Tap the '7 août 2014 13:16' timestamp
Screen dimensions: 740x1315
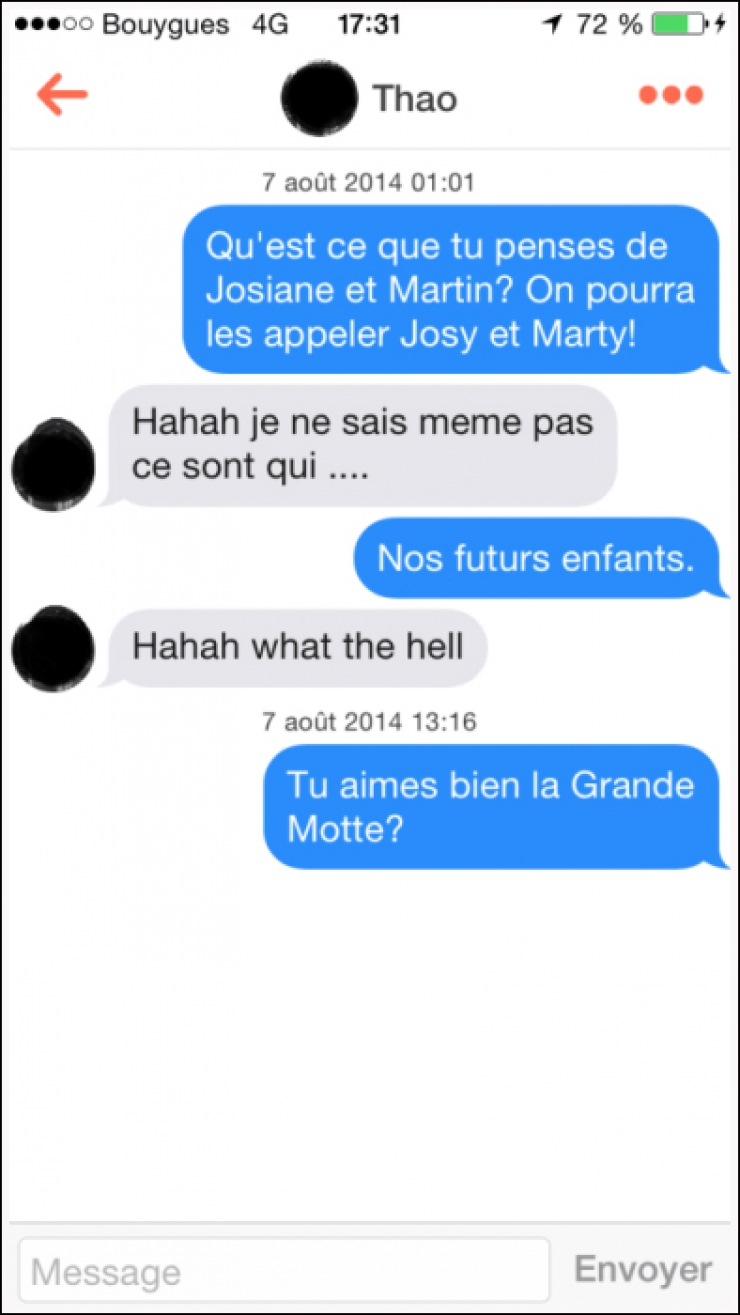click(x=369, y=721)
